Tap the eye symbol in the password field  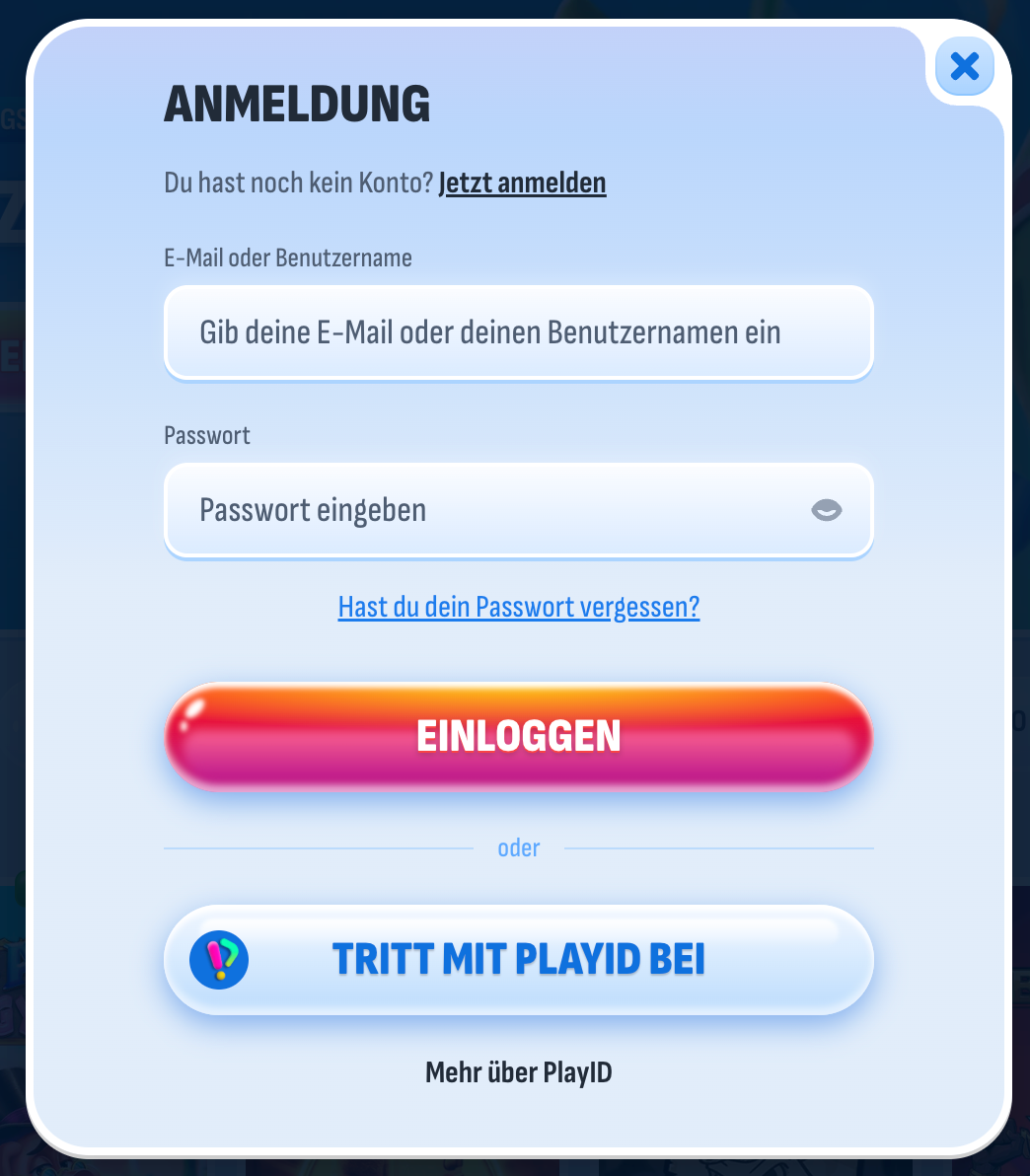825,510
